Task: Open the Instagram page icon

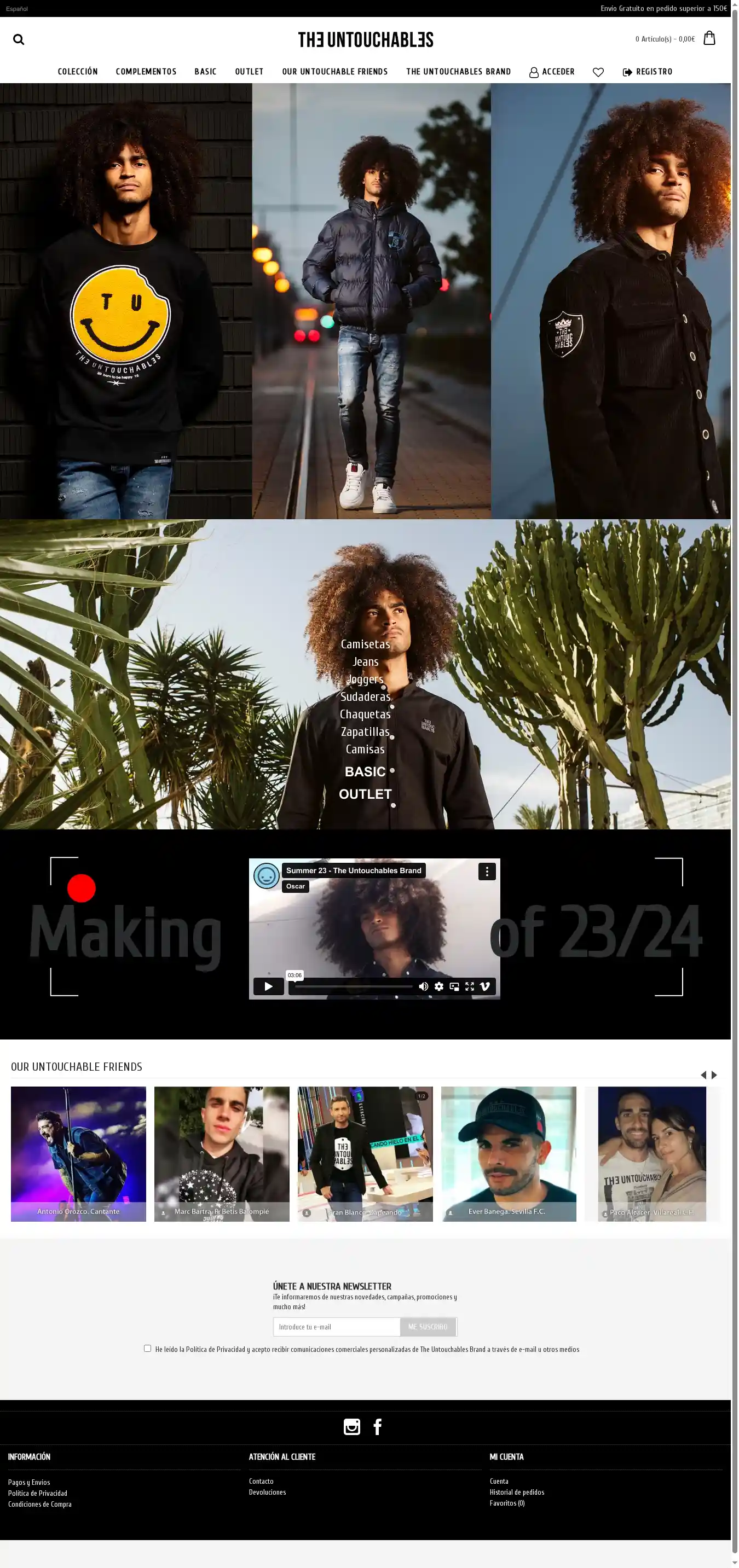Action: click(x=351, y=1427)
